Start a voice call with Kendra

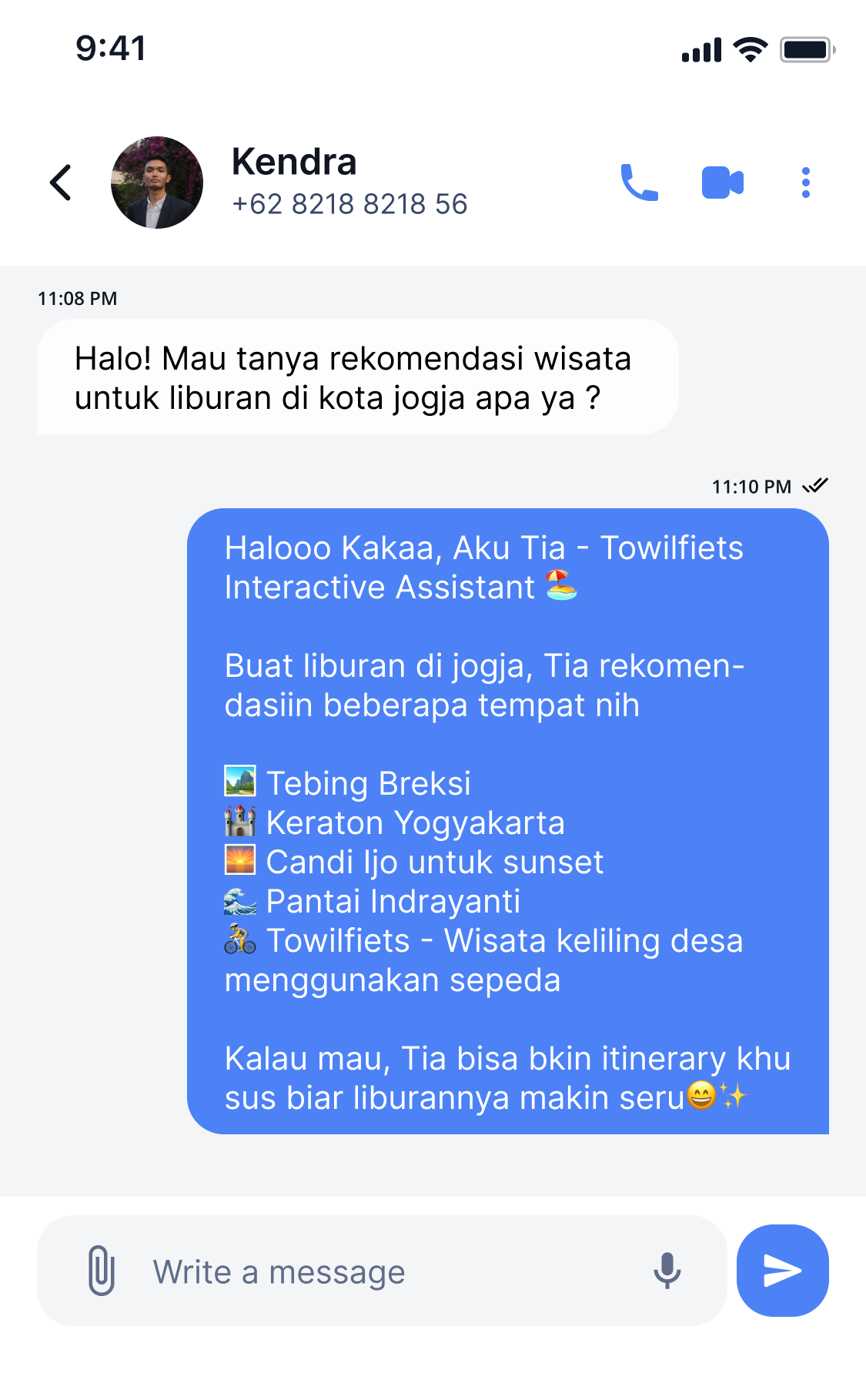click(x=639, y=183)
